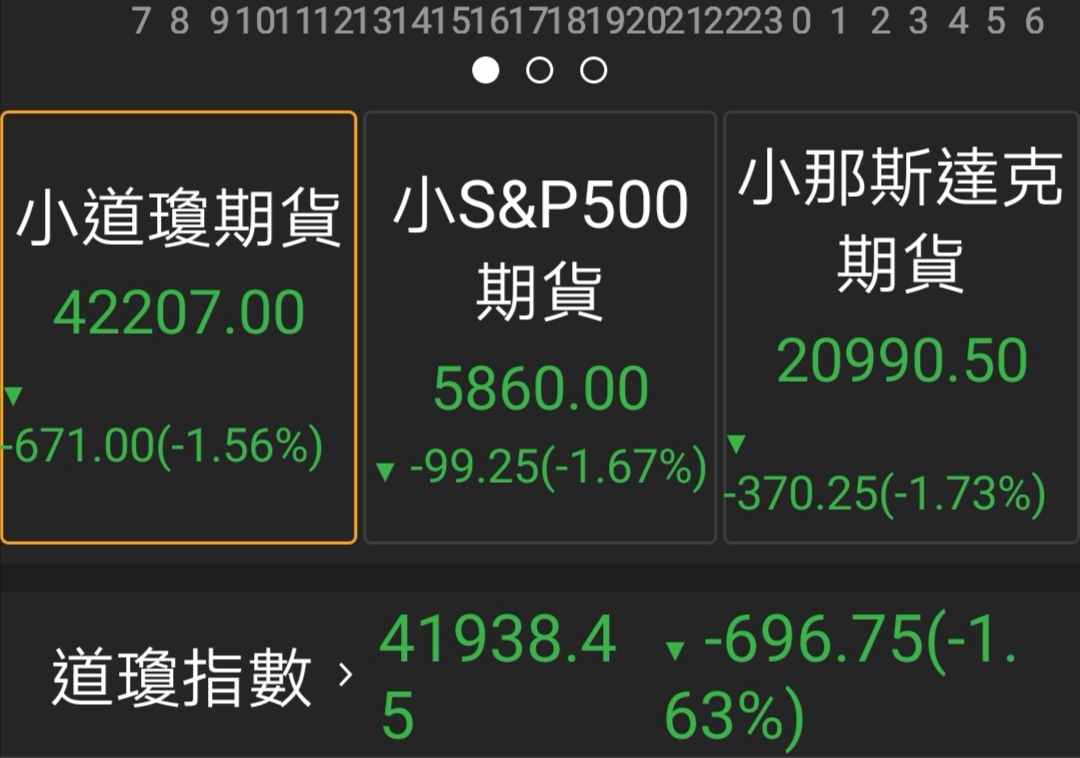Jump to the second page indicator dot
The height and width of the screenshot is (758, 1080).
click(x=539, y=71)
